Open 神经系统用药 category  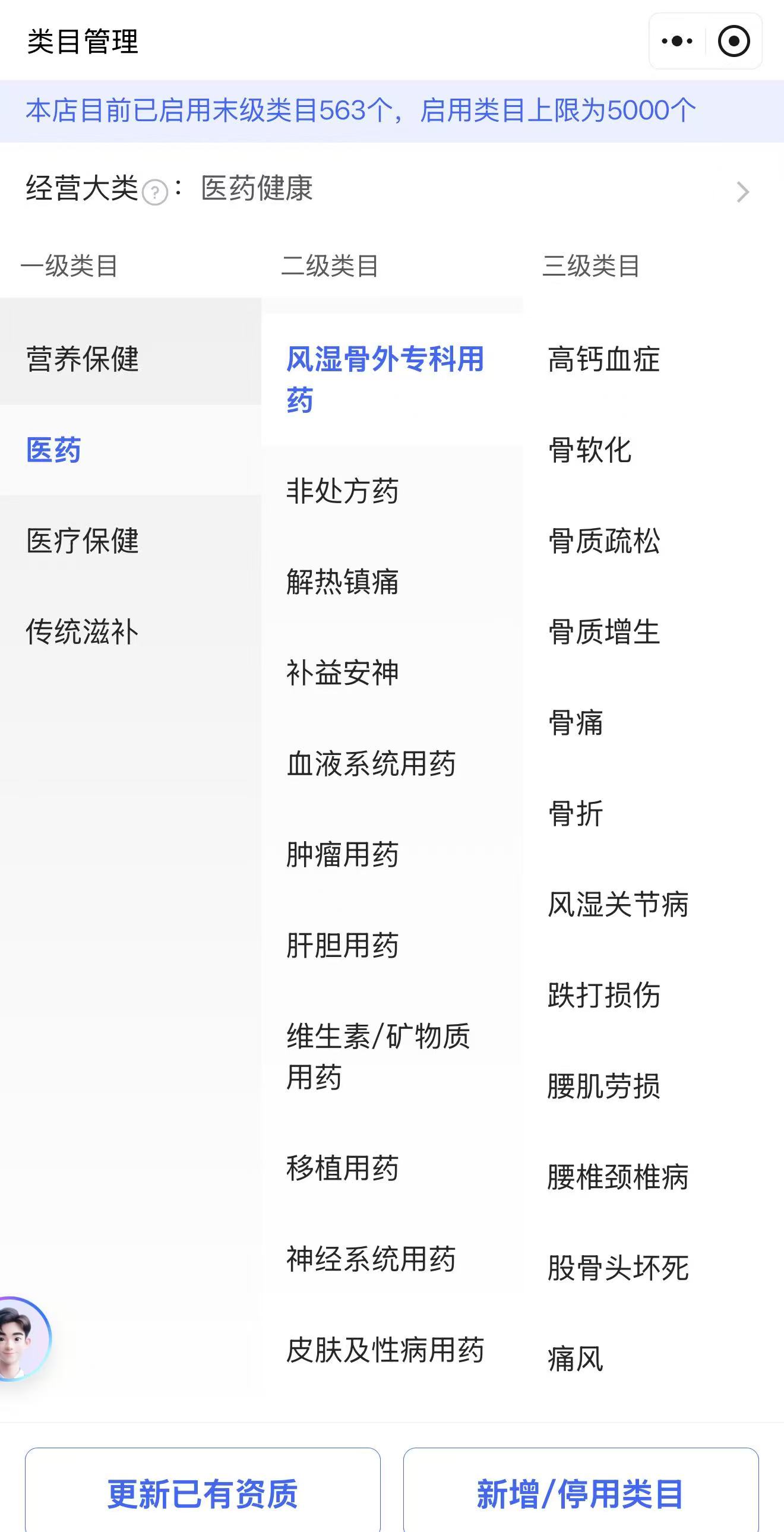coord(371,1259)
